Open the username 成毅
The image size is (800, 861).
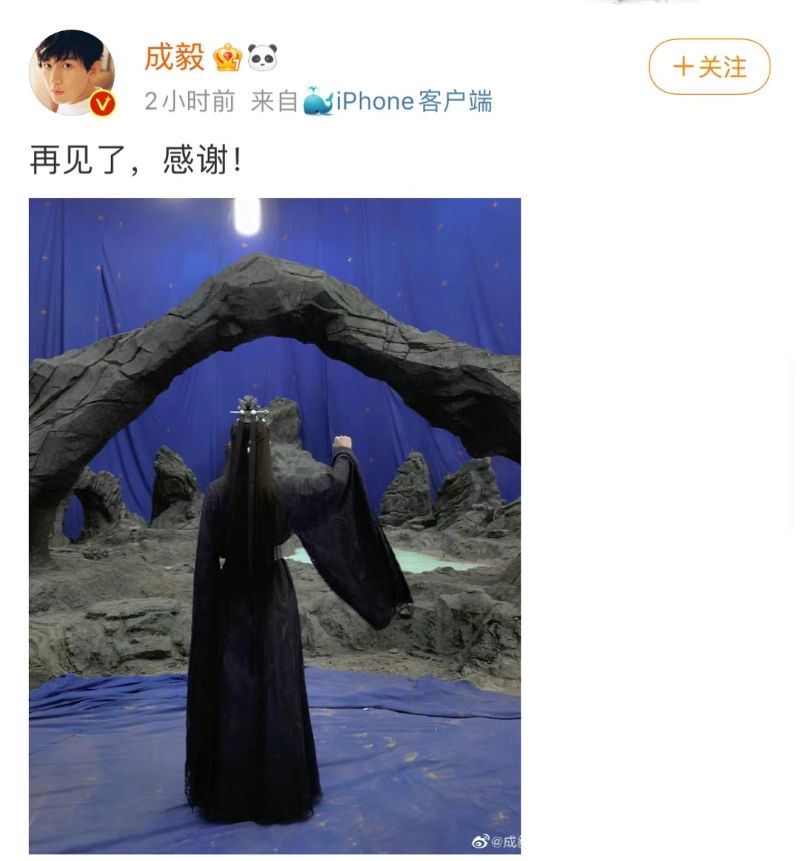(x=174, y=57)
